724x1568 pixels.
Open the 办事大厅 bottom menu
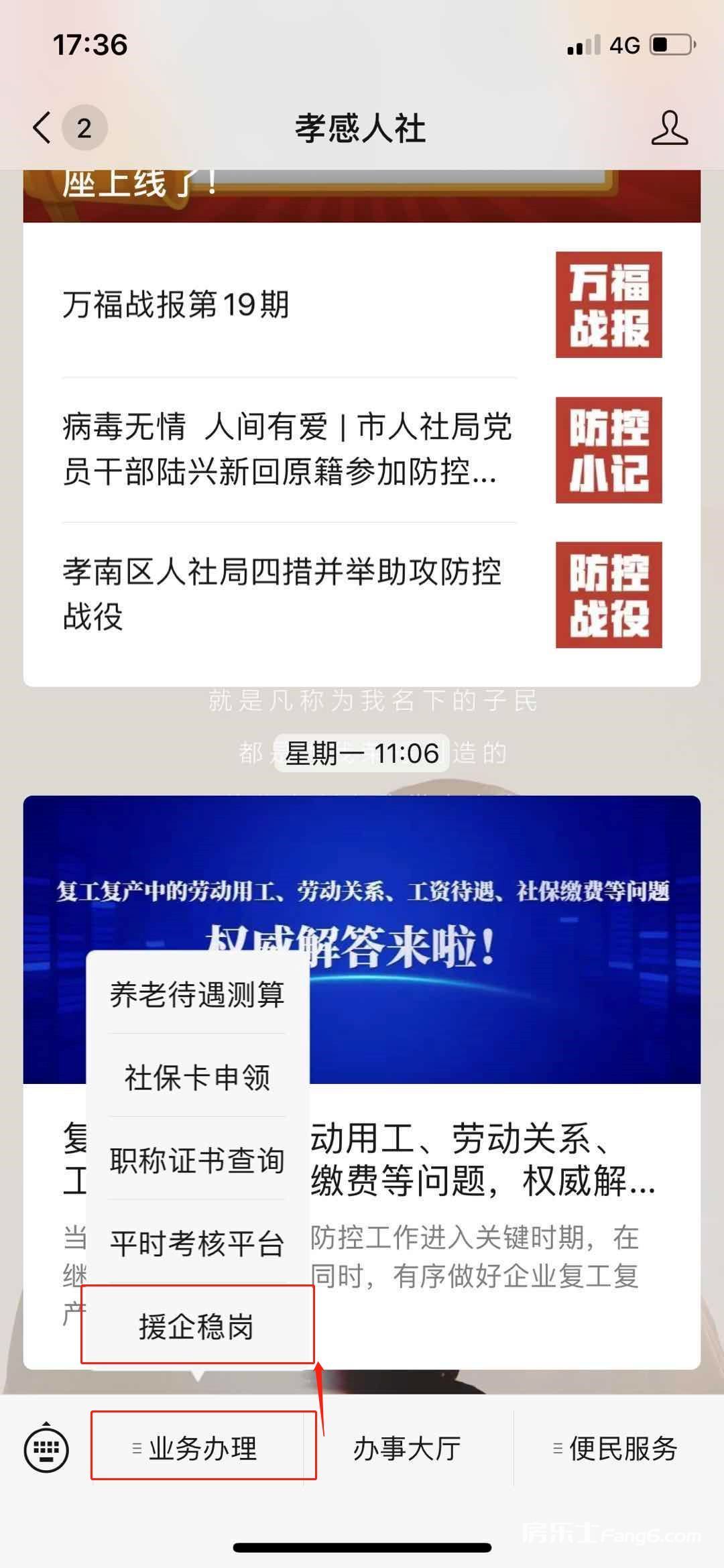pyautogui.click(x=407, y=1449)
